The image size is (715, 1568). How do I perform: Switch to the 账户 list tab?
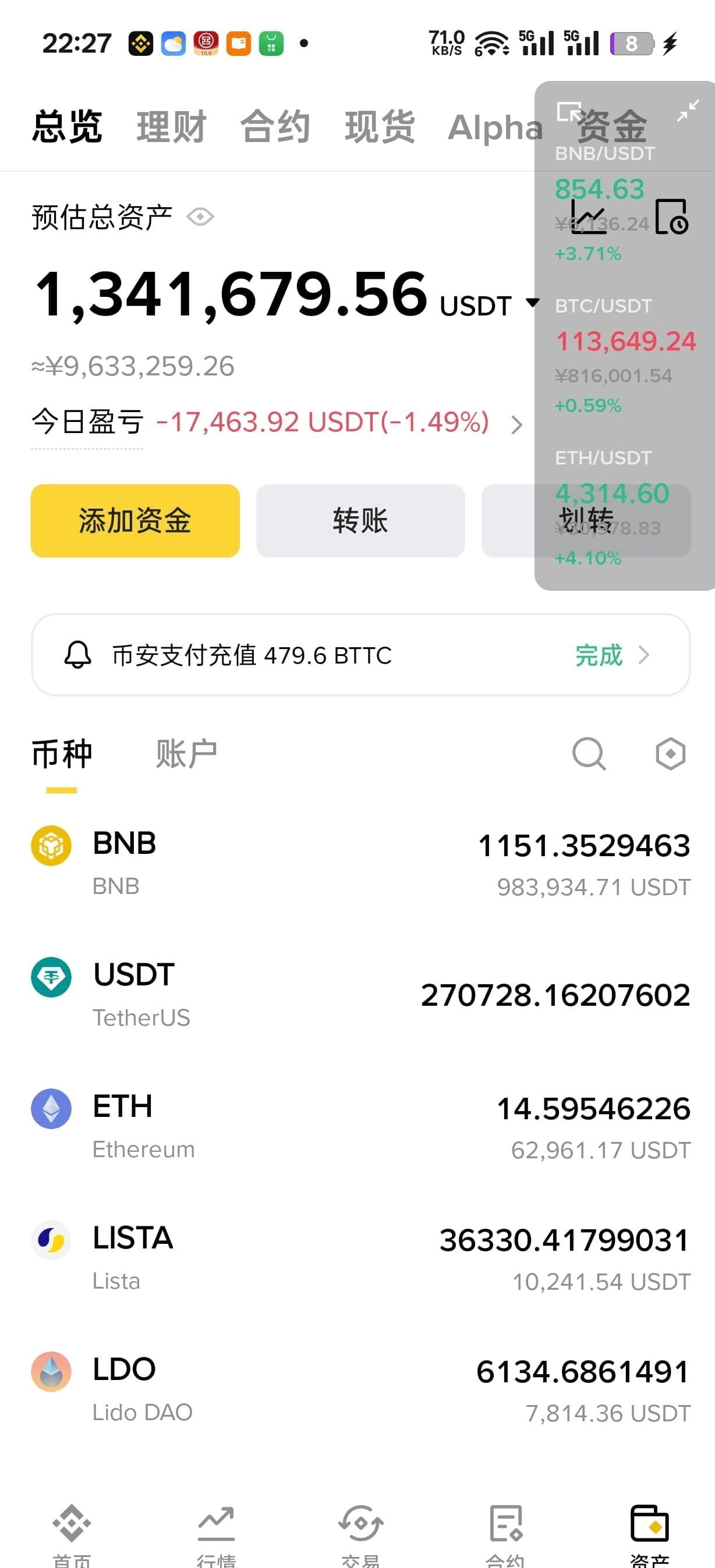(x=186, y=754)
